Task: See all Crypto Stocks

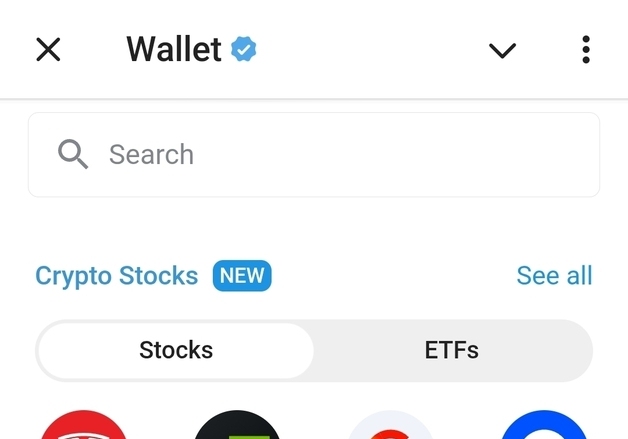Action: (x=554, y=275)
